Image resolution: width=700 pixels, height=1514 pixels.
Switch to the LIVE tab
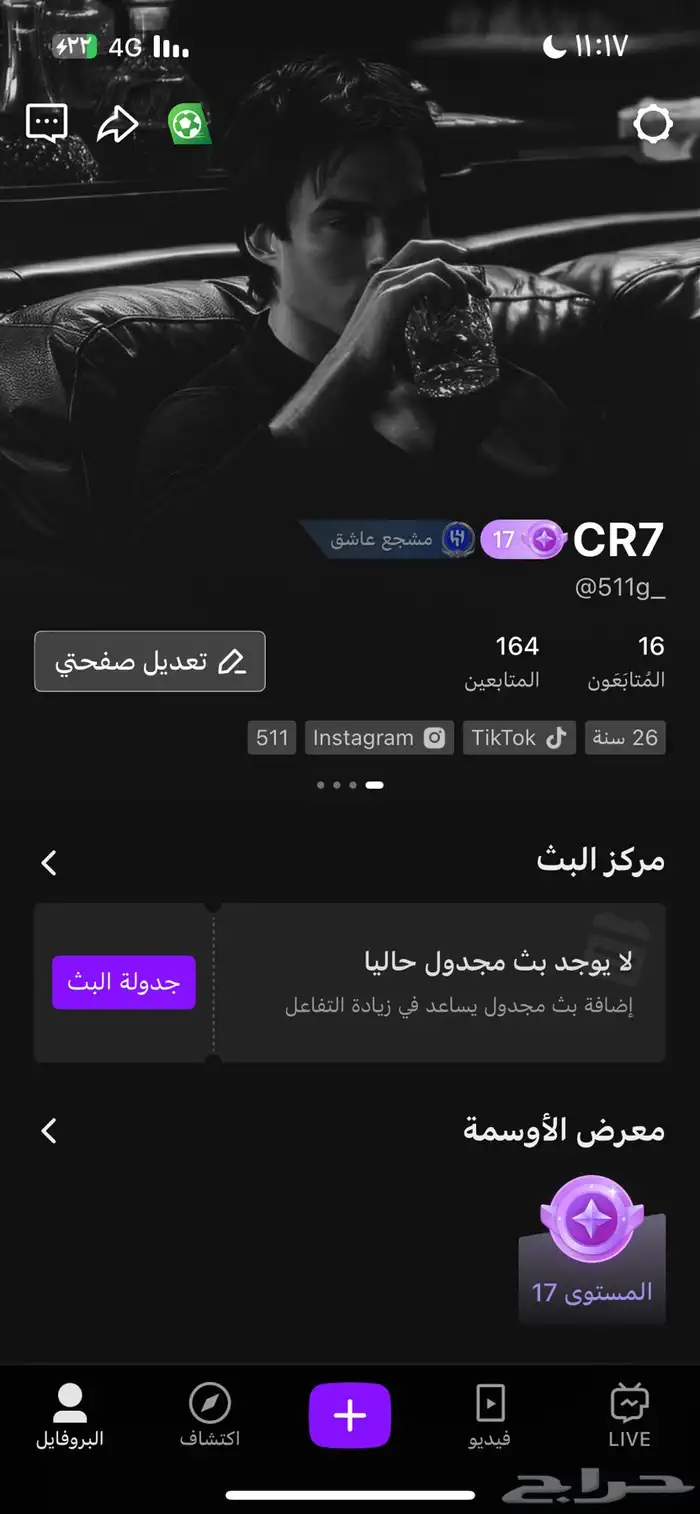[630, 1416]
